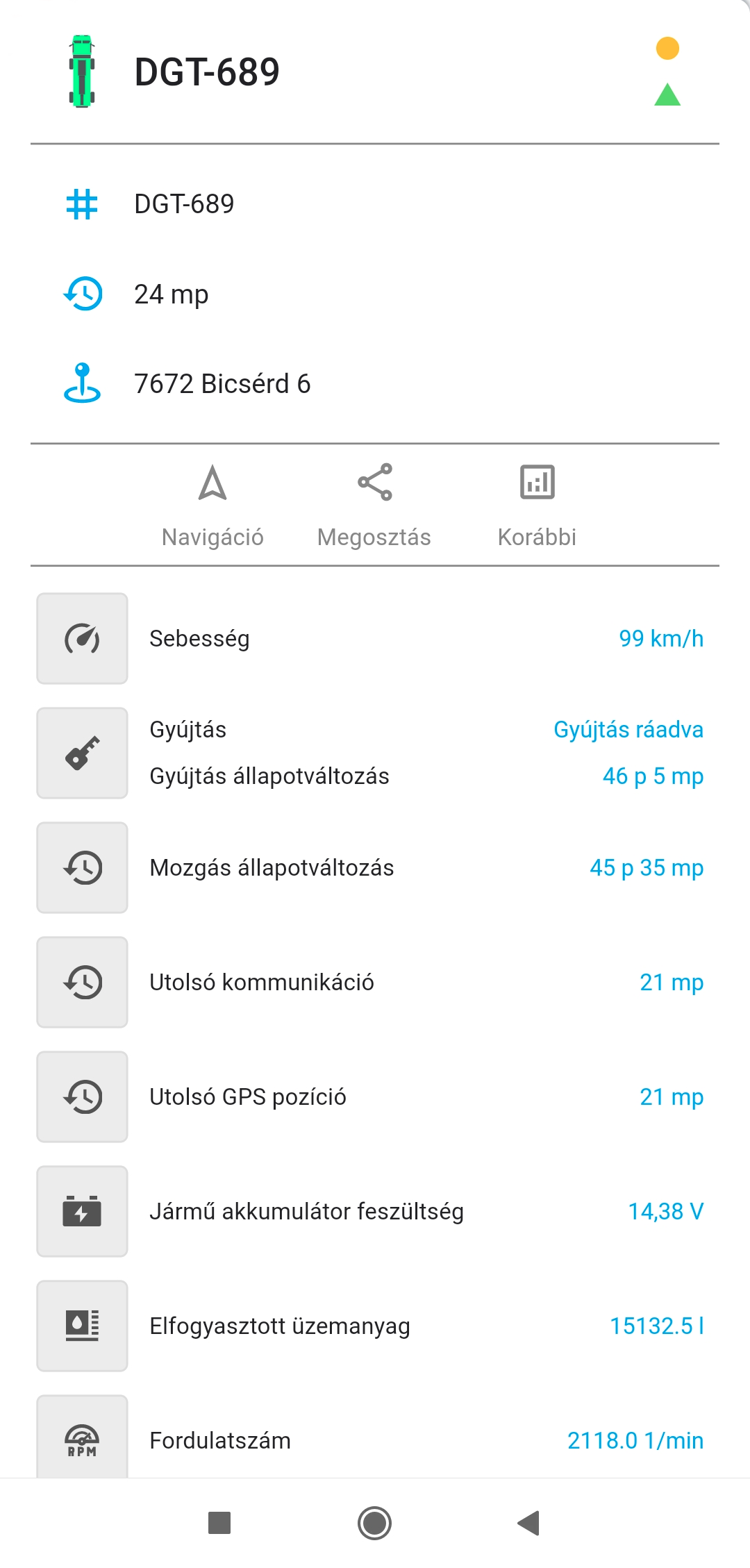The height and width of the screenshot is (1568, 750).
Task: Go back using the system back button
Action: click(529, 1523)
